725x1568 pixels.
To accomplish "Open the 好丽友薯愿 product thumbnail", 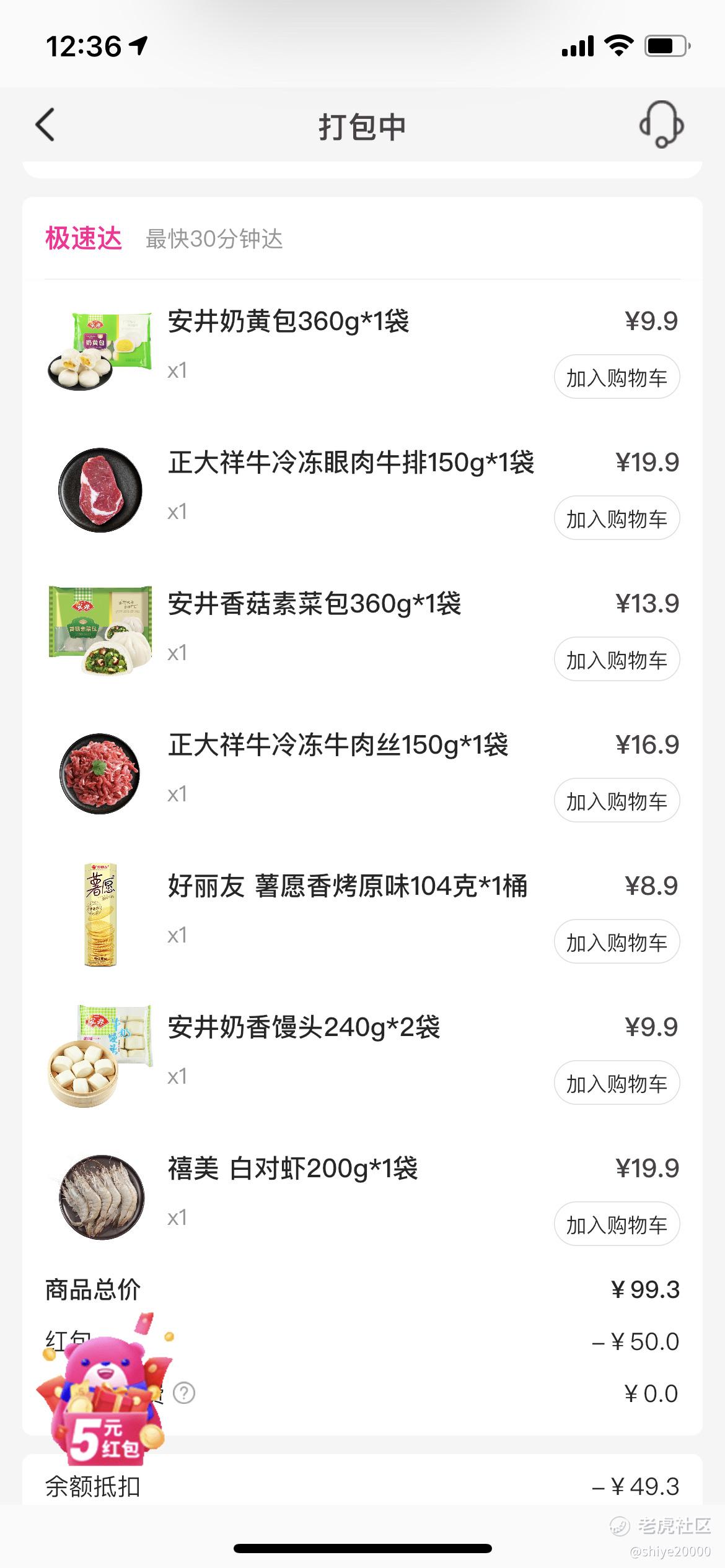I will tap(100, 915).
